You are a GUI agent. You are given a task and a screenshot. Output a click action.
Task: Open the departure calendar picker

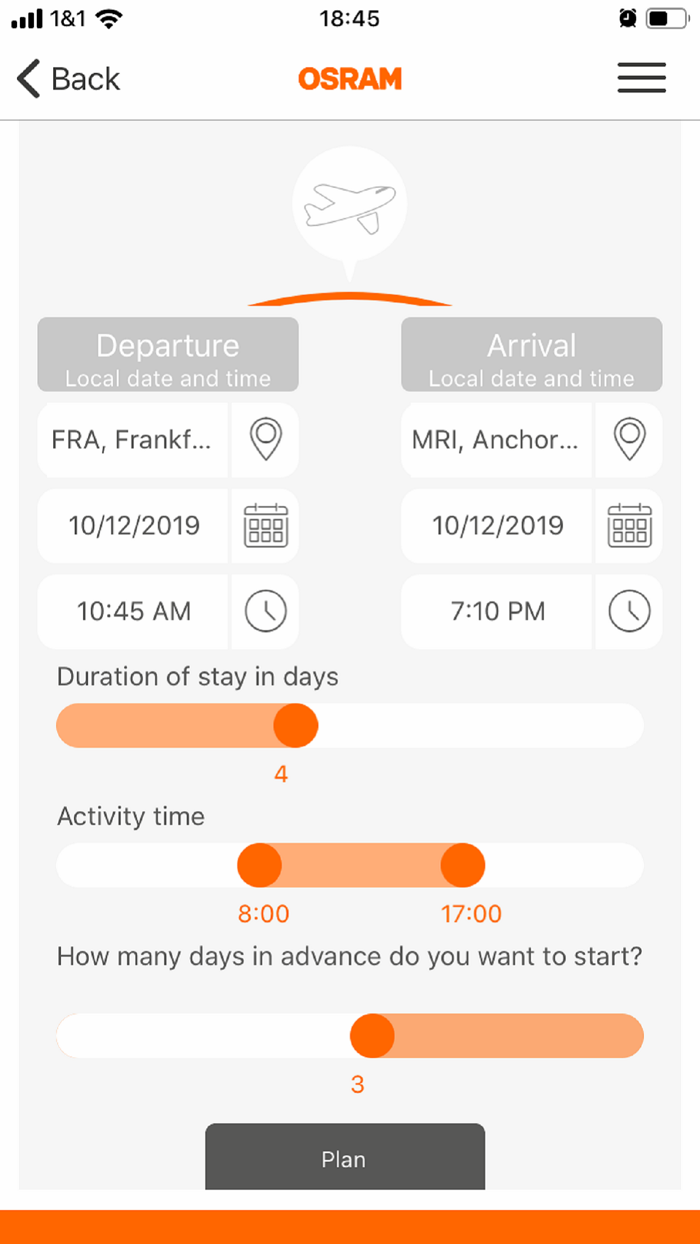[x=265, y=526]
